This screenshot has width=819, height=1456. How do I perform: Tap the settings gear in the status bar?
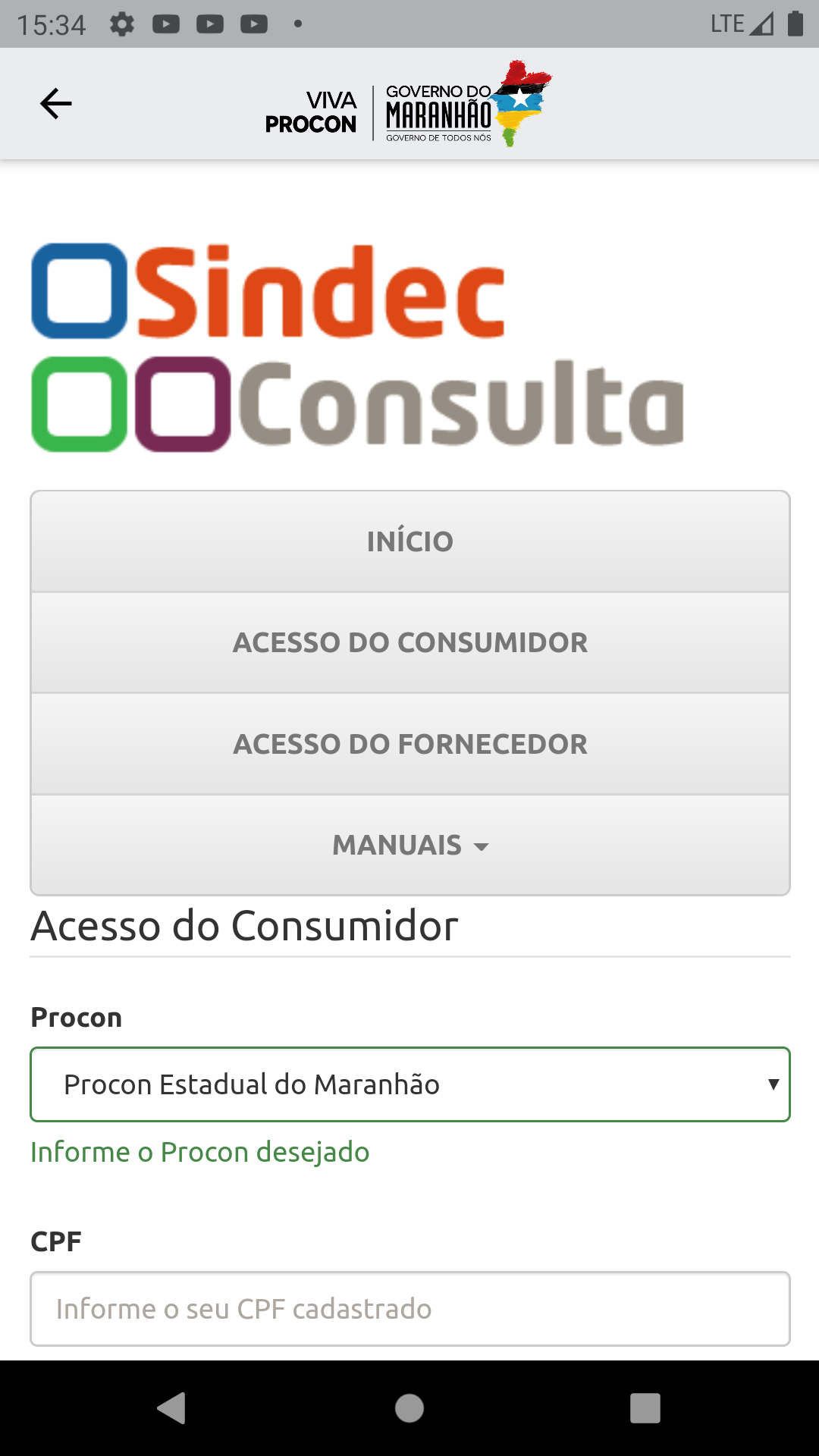[121, 23]
